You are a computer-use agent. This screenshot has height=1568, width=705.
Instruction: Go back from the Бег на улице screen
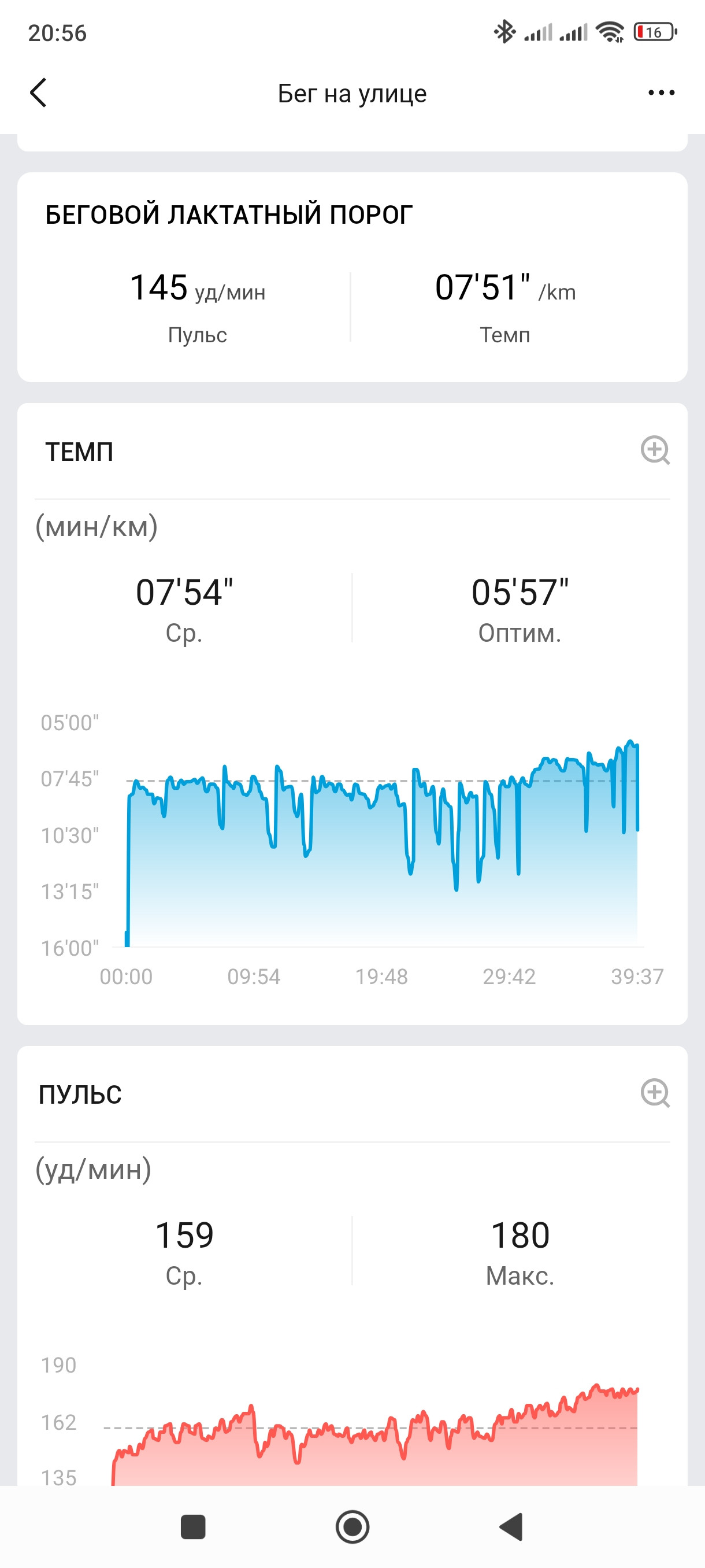click(38, 93)
